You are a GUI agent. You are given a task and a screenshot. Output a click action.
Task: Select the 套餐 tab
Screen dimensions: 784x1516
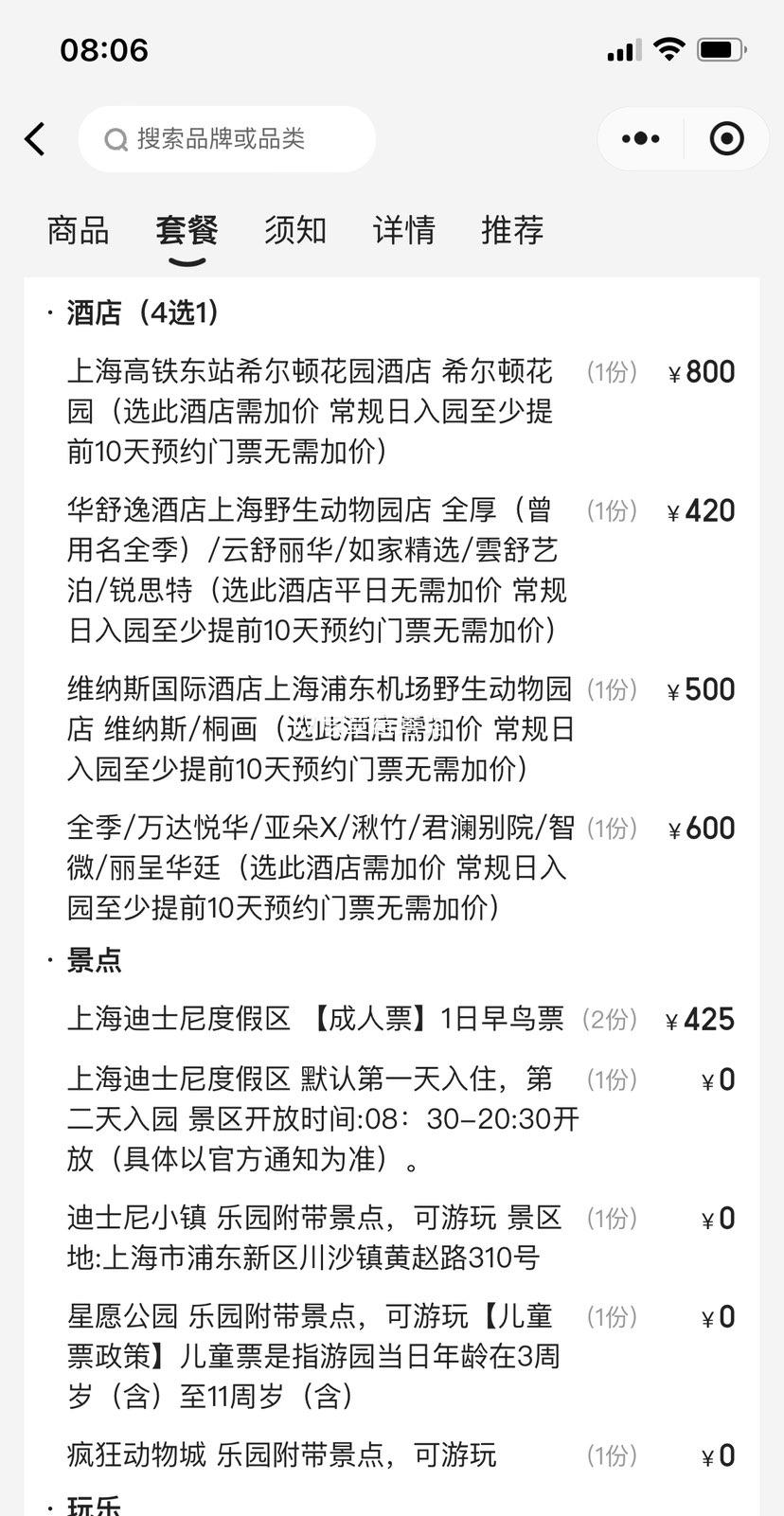click(x=187, y=230)
